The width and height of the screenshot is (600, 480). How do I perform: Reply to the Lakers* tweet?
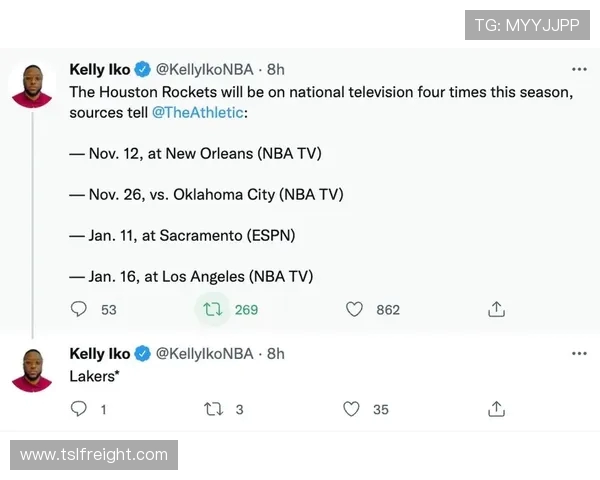coord(79,409)
